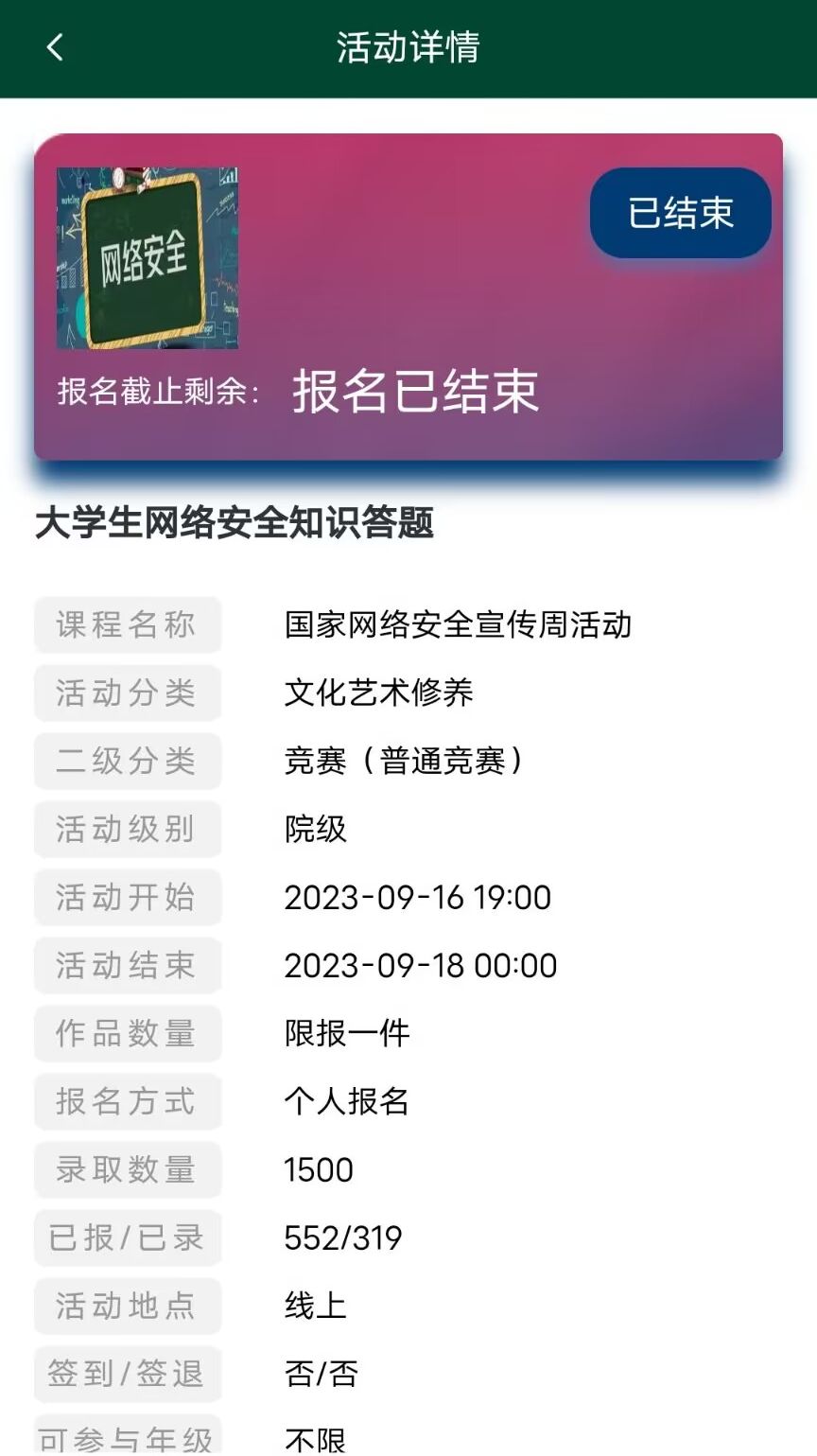
Task: Go back from the activity details page
Action: point(55,47)
